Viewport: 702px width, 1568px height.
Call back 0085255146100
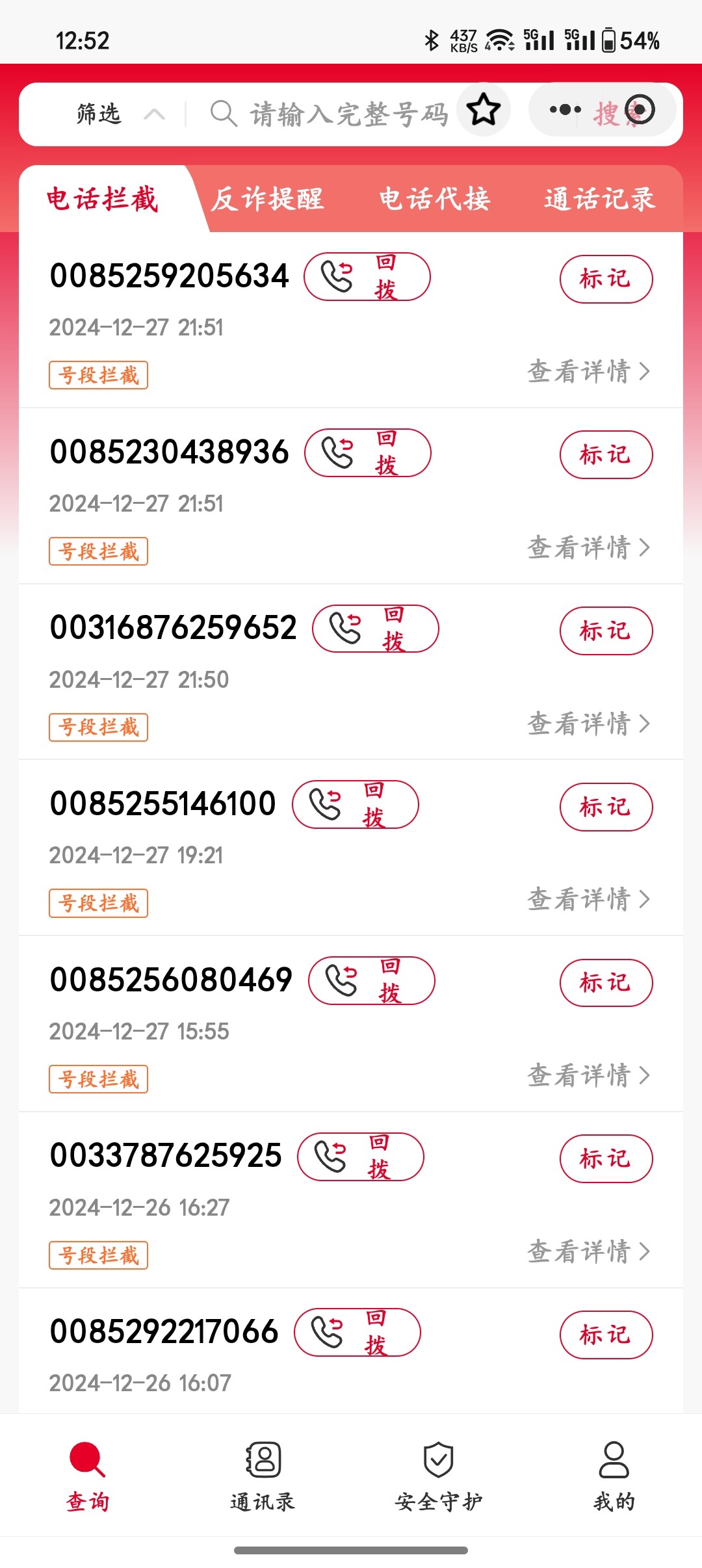pyautogui.click(x=356, y=805)
